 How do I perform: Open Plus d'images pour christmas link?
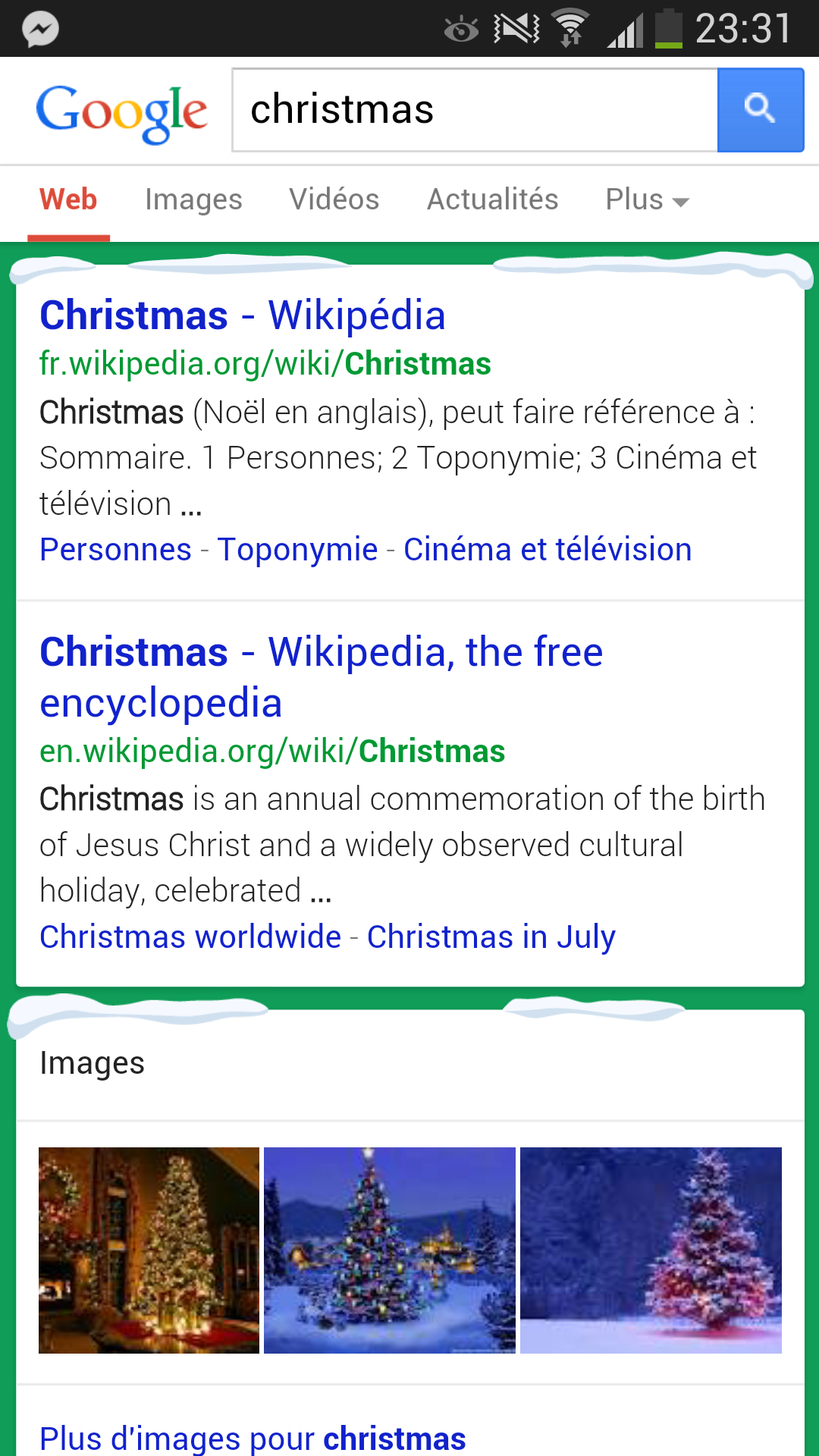coord(253,1439)
